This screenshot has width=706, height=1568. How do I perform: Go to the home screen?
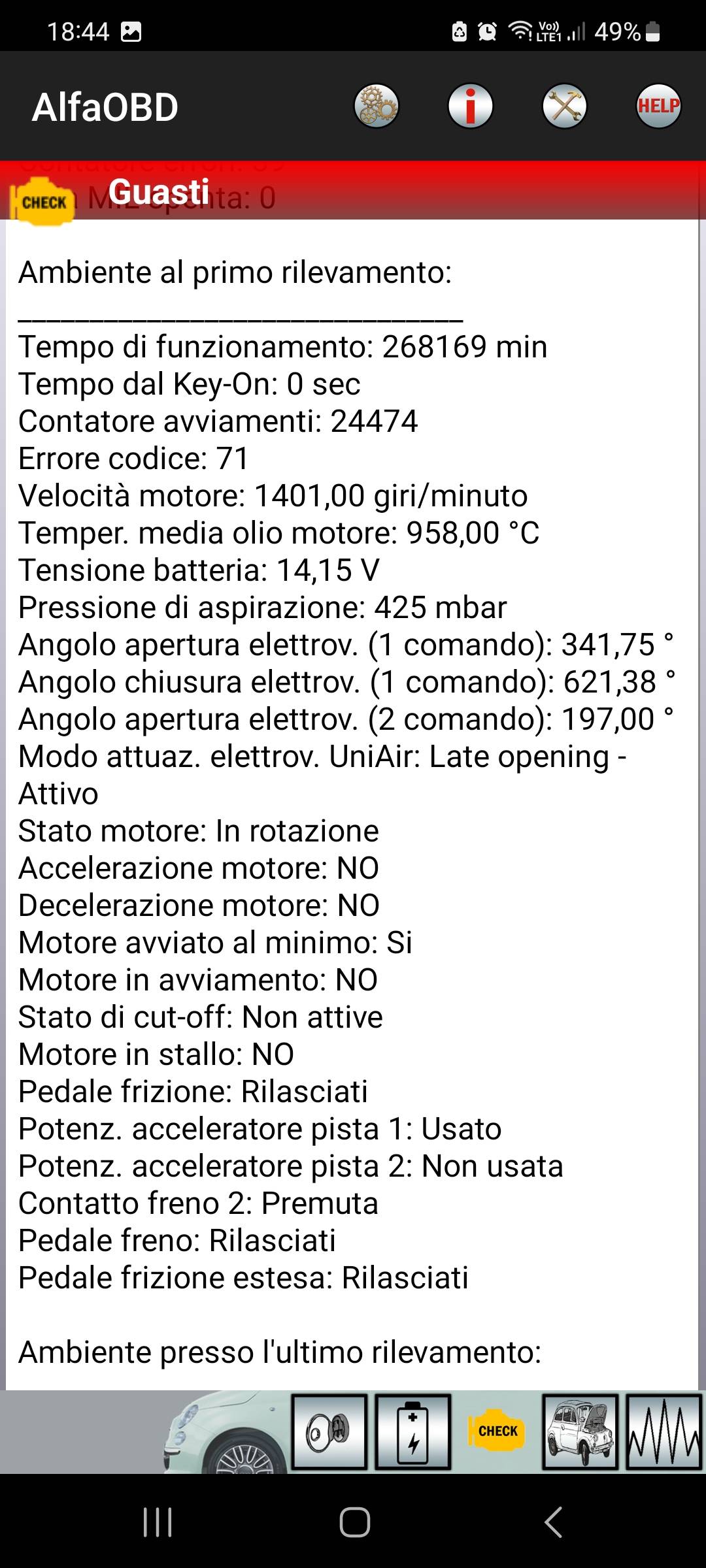354,1522
